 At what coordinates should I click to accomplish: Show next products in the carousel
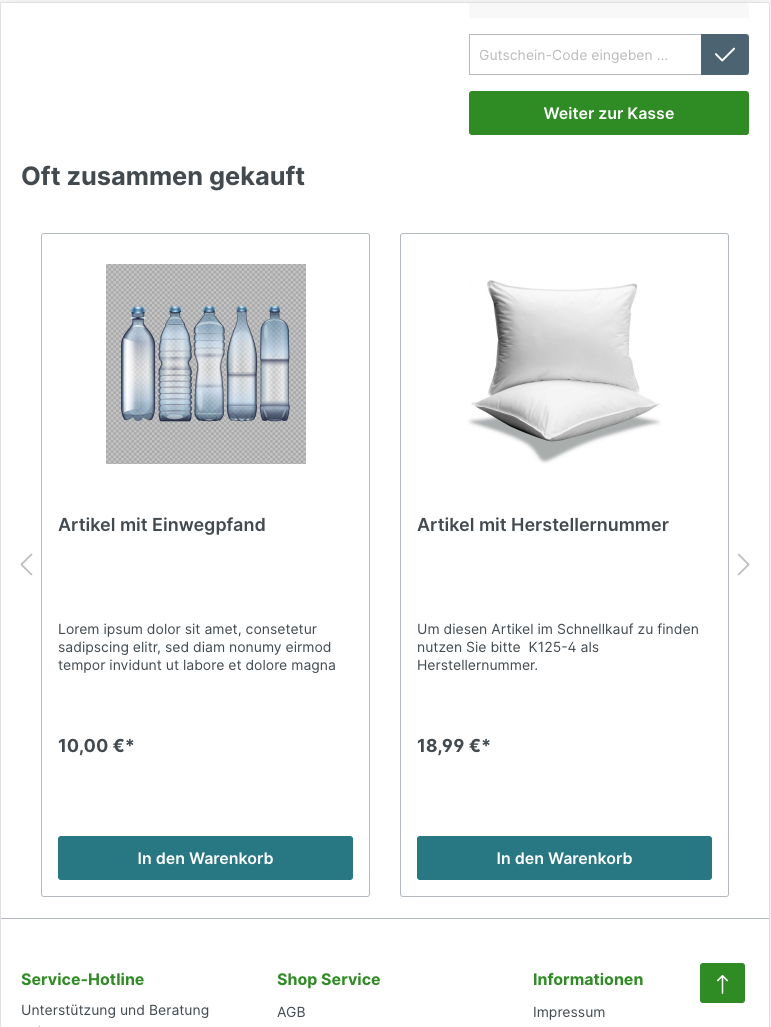(743, 565)
